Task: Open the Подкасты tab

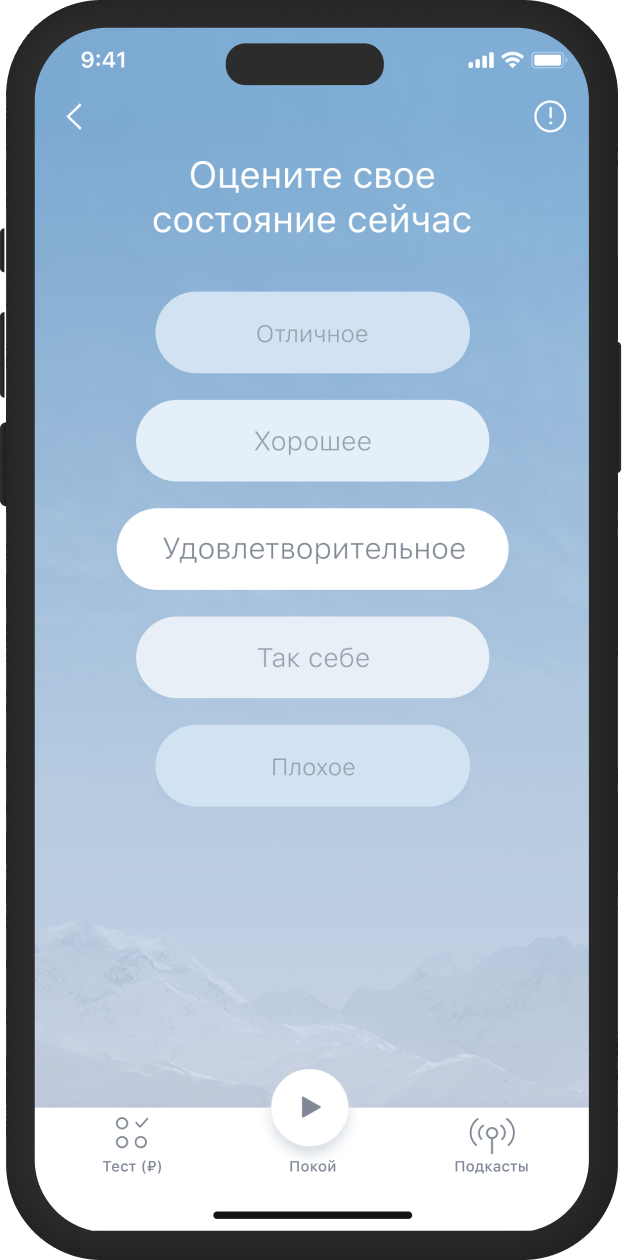Action: click(491, 1145)
